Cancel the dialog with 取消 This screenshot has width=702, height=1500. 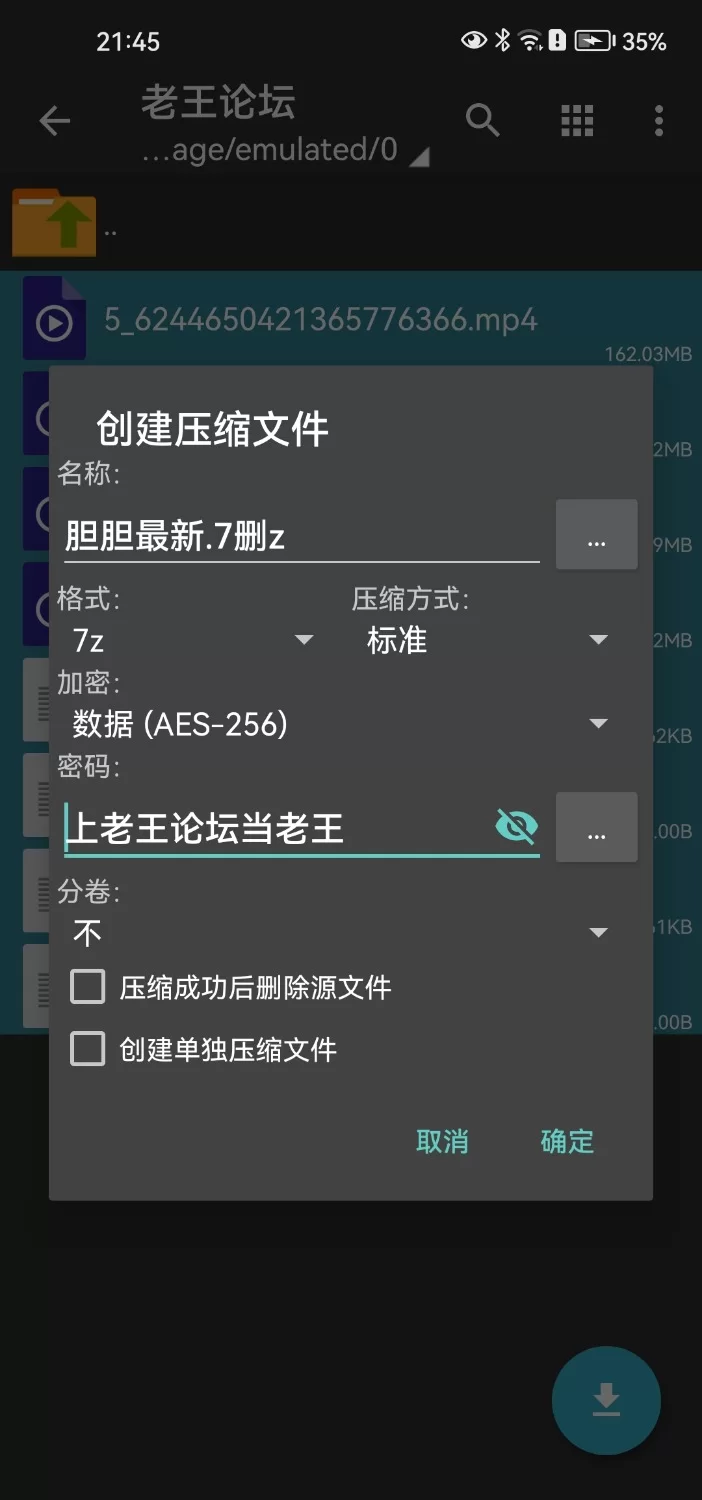point(442,1141)
